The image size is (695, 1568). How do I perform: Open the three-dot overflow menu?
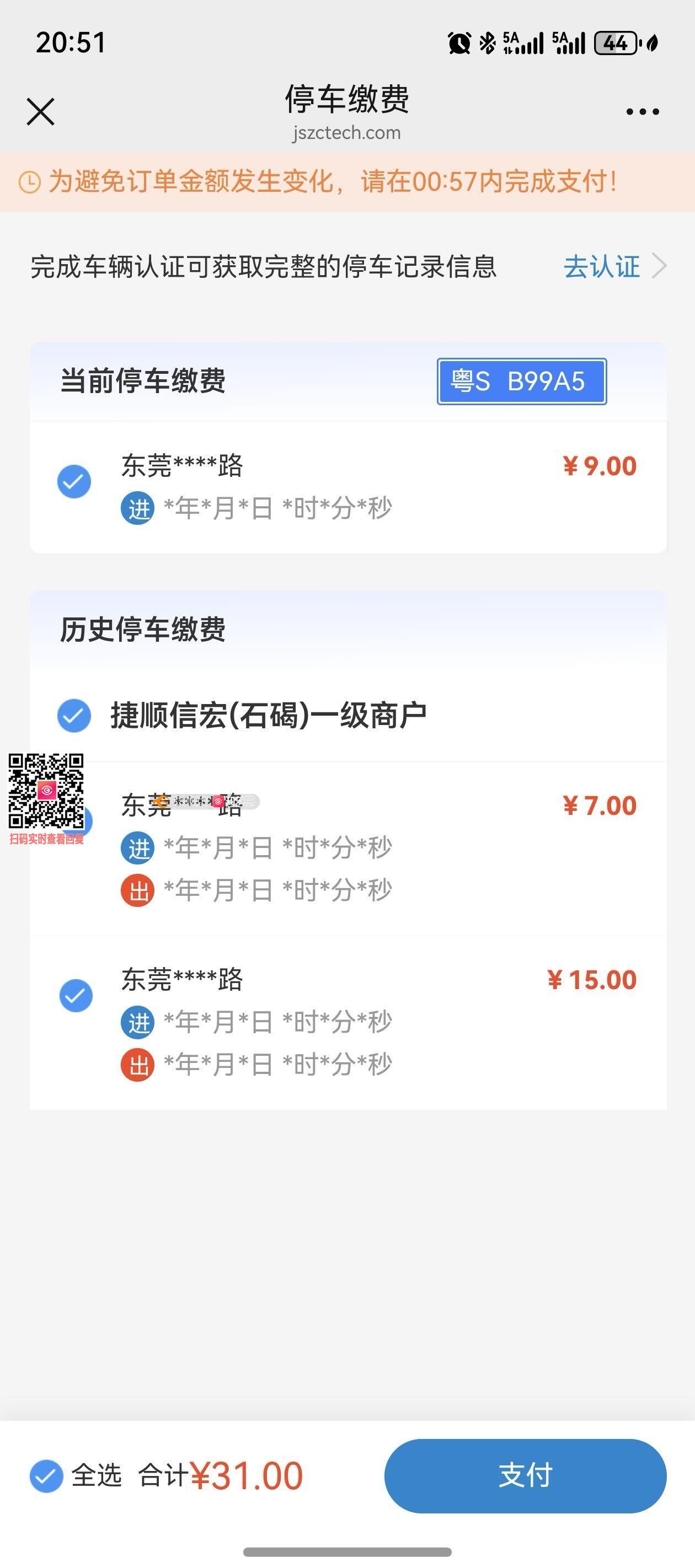click(x=643, y=112)
